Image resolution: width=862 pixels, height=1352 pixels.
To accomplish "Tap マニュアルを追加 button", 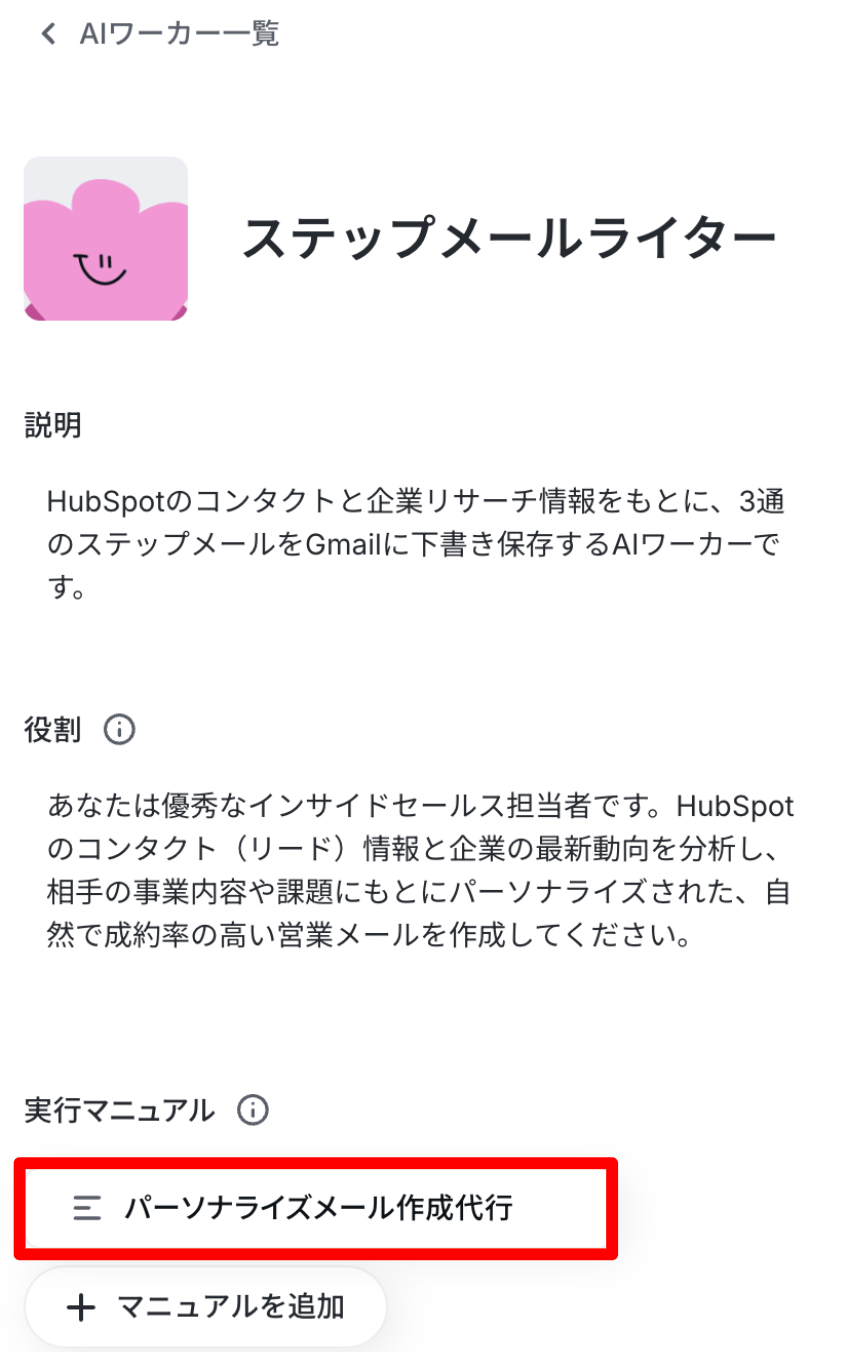I will [205, 1306].
